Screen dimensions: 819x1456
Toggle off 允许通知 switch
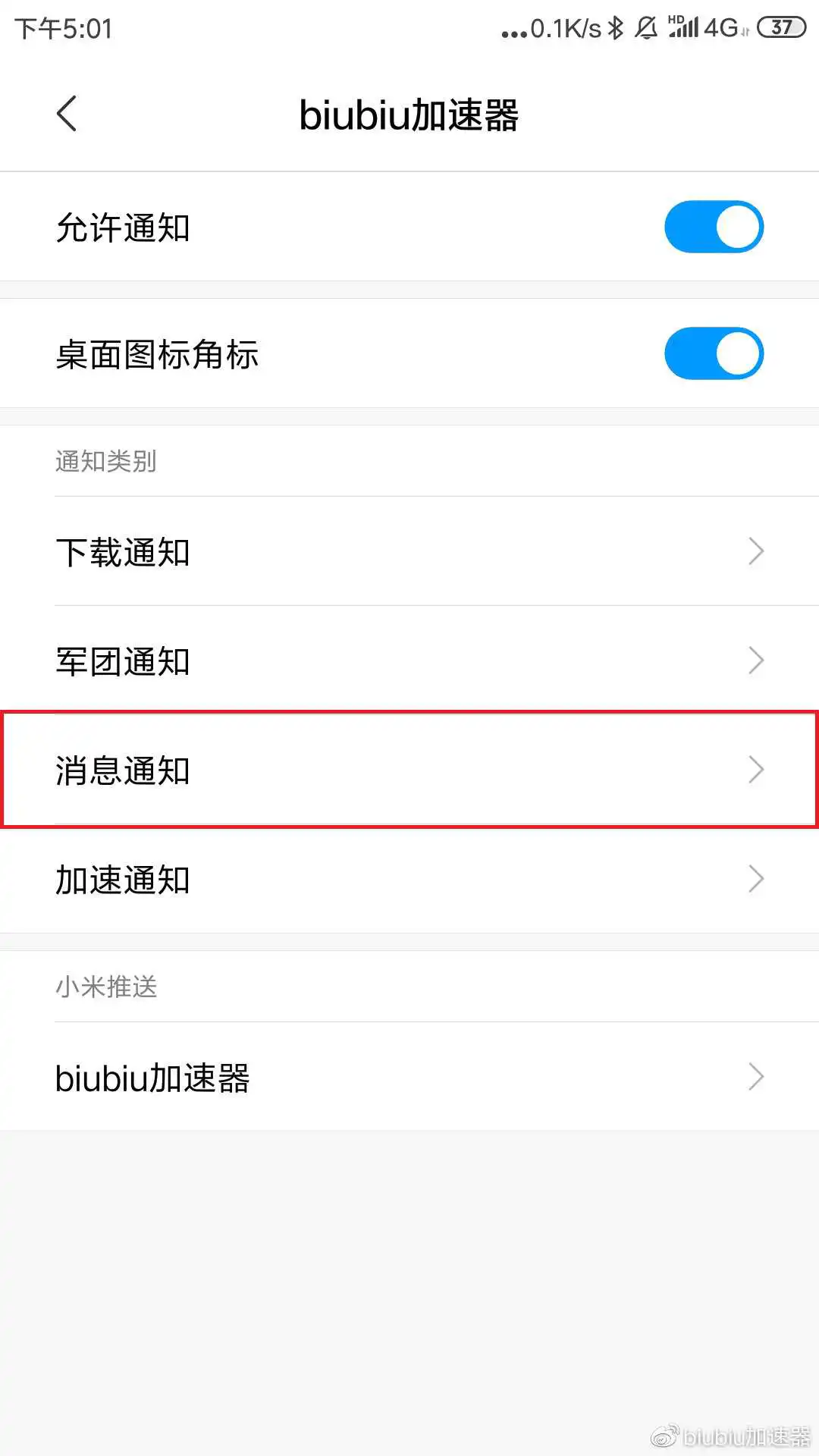(x=714, y=227)
